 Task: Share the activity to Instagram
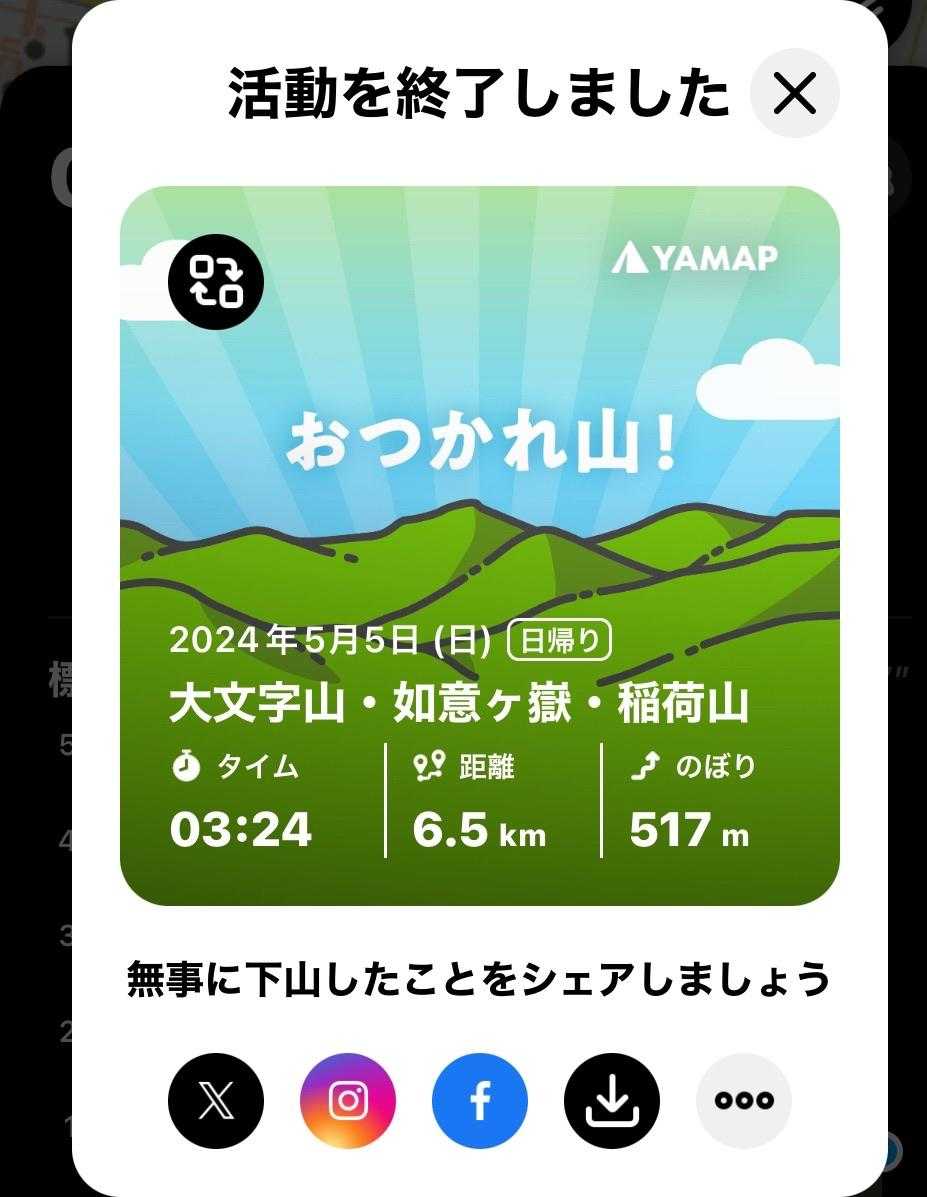click(348, 1101)
